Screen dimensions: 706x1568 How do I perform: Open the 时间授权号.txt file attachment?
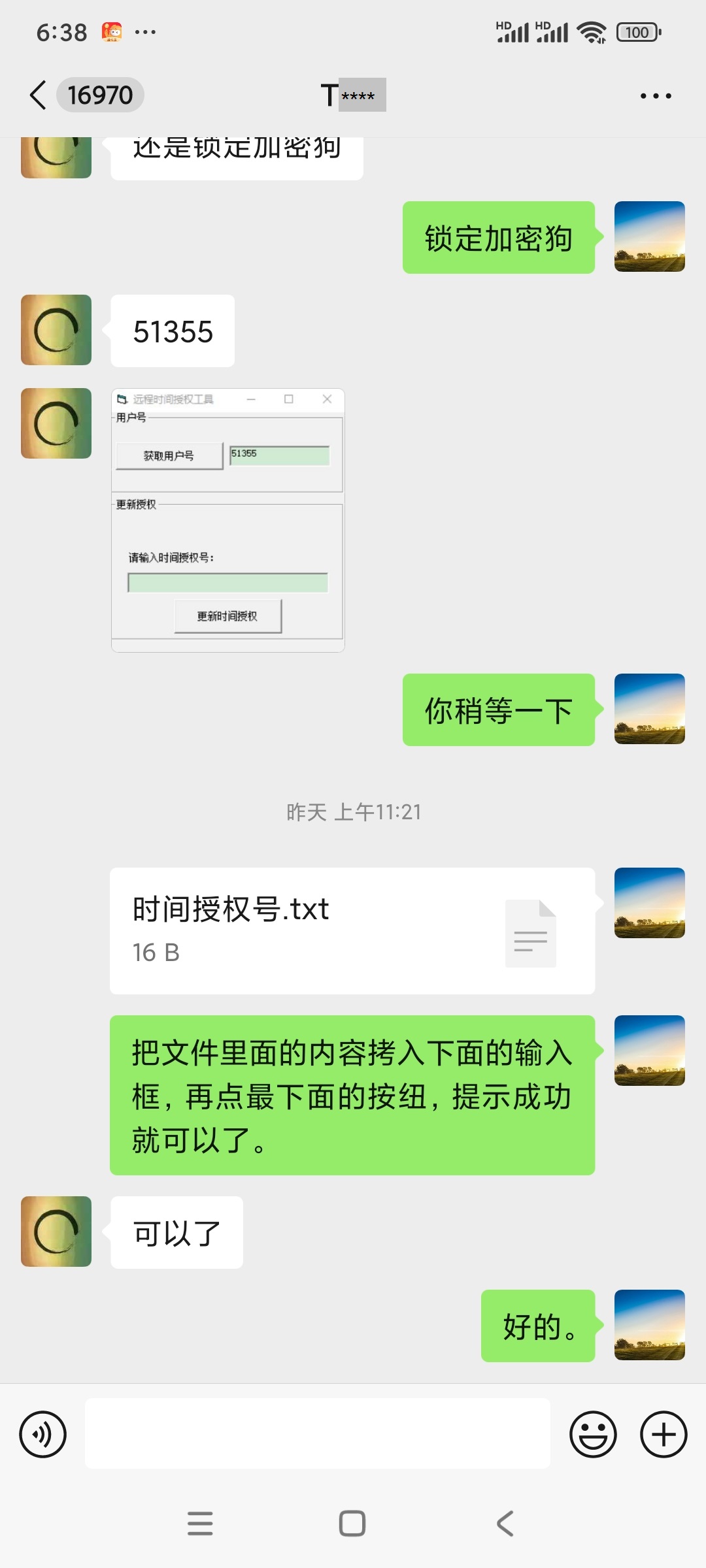(x=352, y=931)
